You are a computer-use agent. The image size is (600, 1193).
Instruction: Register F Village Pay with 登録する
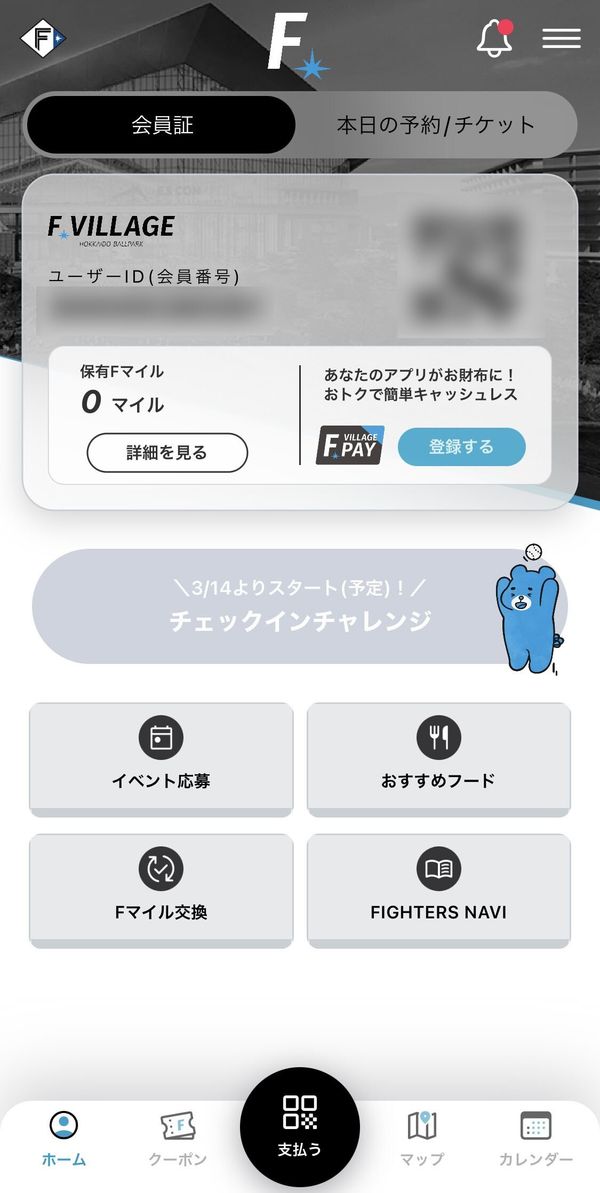pos(462,447)
